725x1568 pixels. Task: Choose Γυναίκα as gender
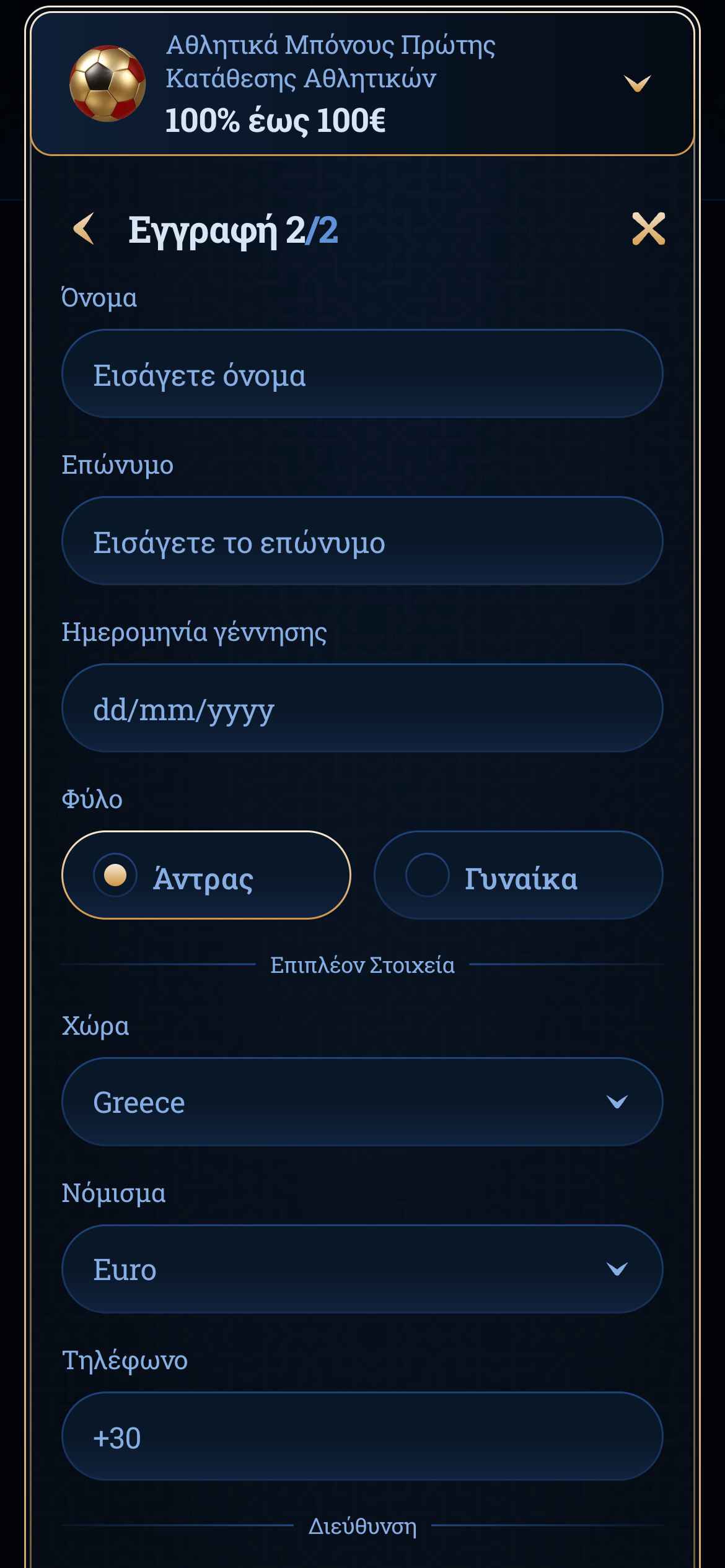click(x=518, y=876)
